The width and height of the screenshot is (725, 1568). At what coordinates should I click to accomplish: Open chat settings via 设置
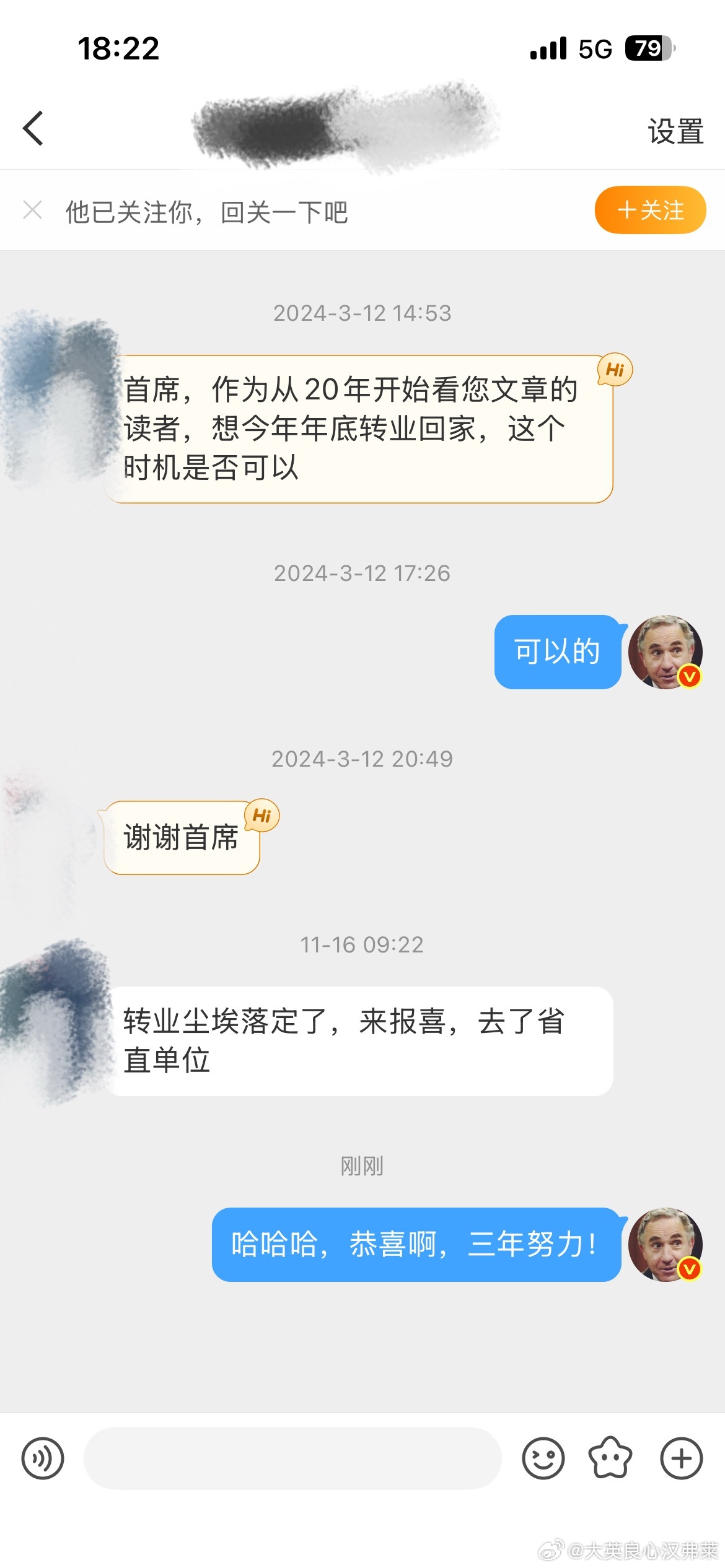pos(675,130)
